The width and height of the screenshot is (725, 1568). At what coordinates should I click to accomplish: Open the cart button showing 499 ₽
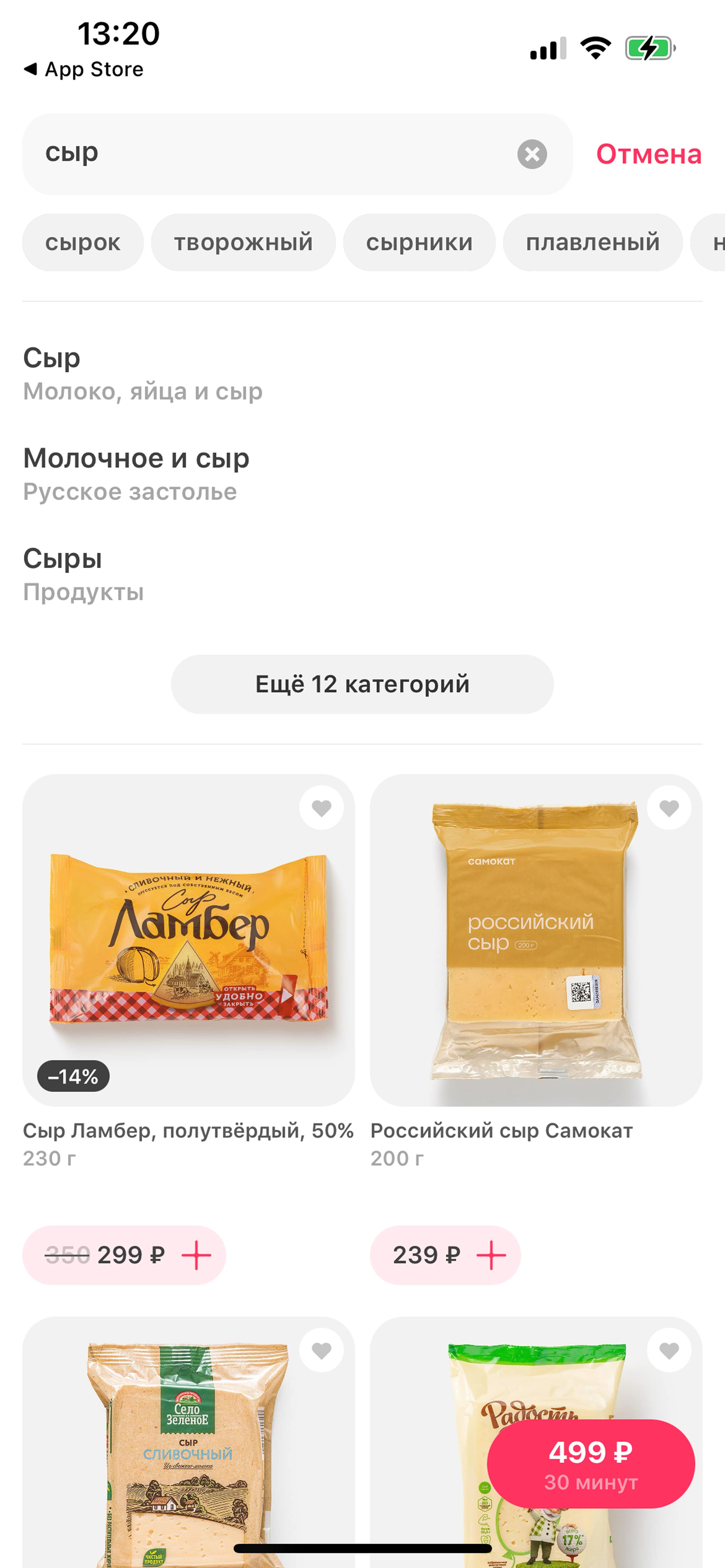pos(590,1464)
